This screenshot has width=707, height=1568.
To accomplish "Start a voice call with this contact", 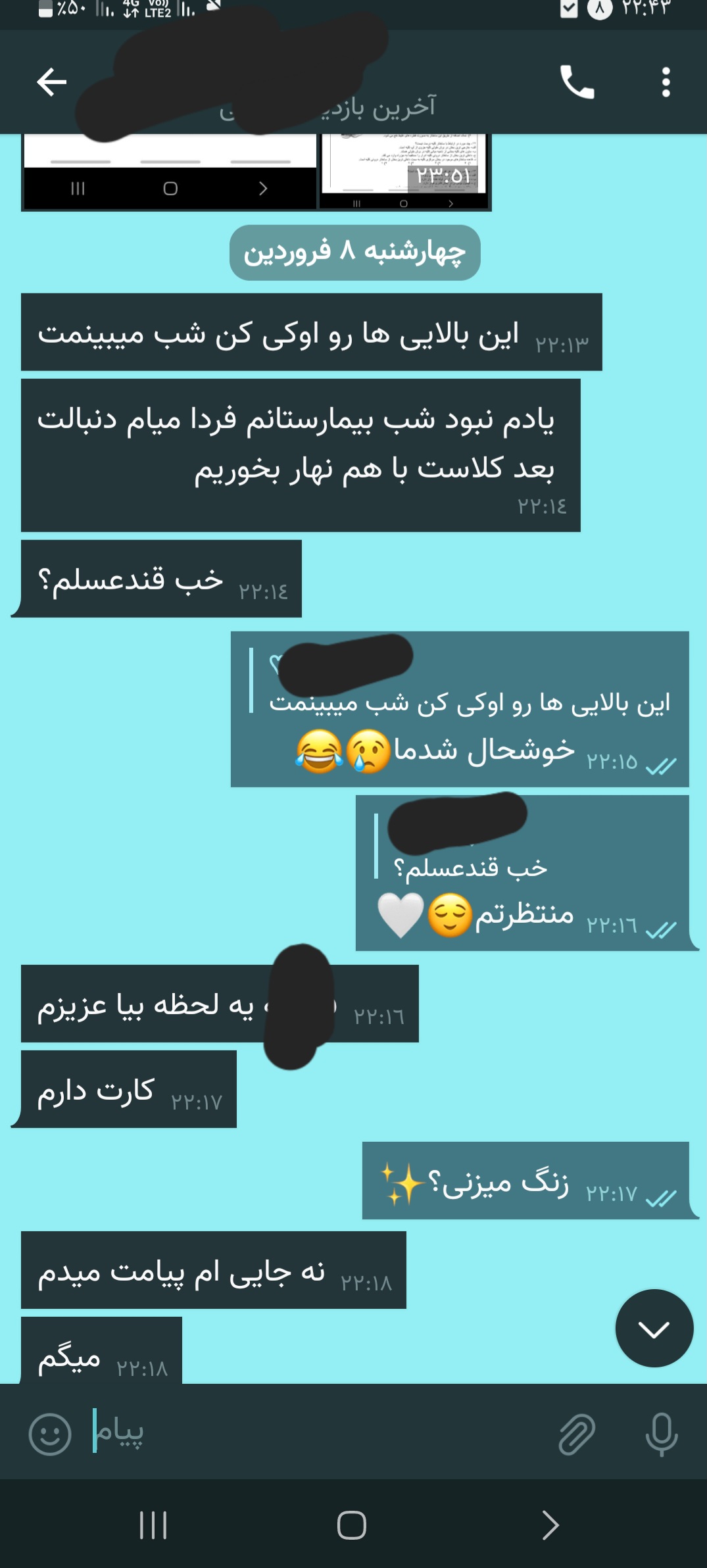I will pos(577,82).
